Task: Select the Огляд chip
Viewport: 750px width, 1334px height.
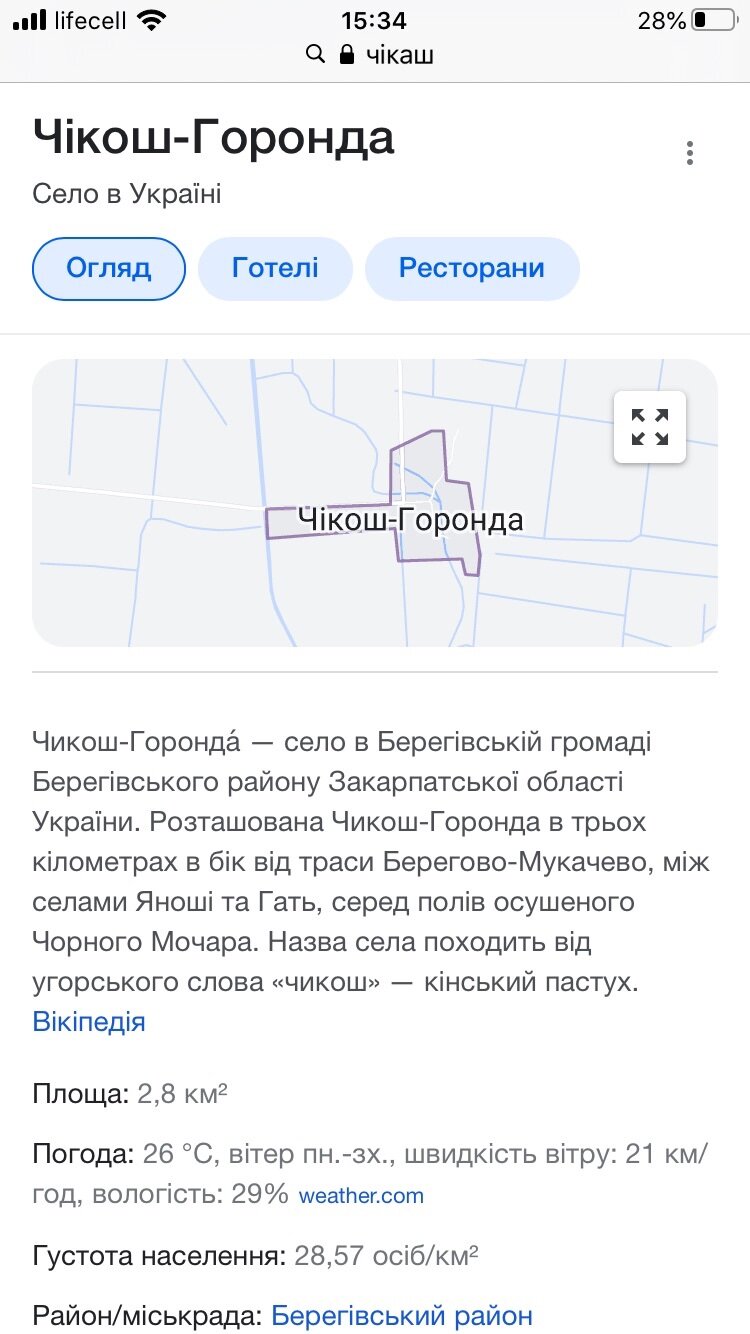Action: tap(109, 268)
